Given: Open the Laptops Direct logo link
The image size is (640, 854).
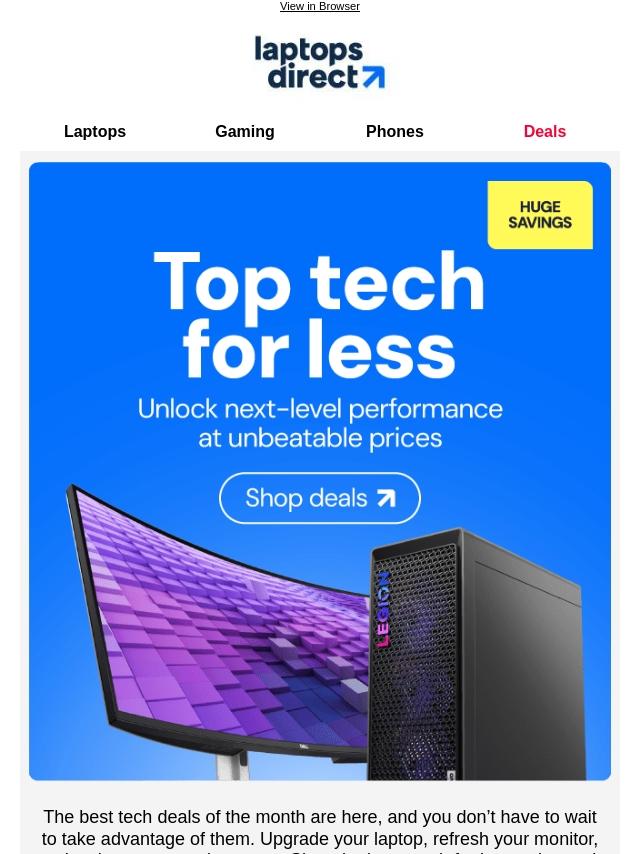Looking at the screenshot, I should [x=319, y=63].
